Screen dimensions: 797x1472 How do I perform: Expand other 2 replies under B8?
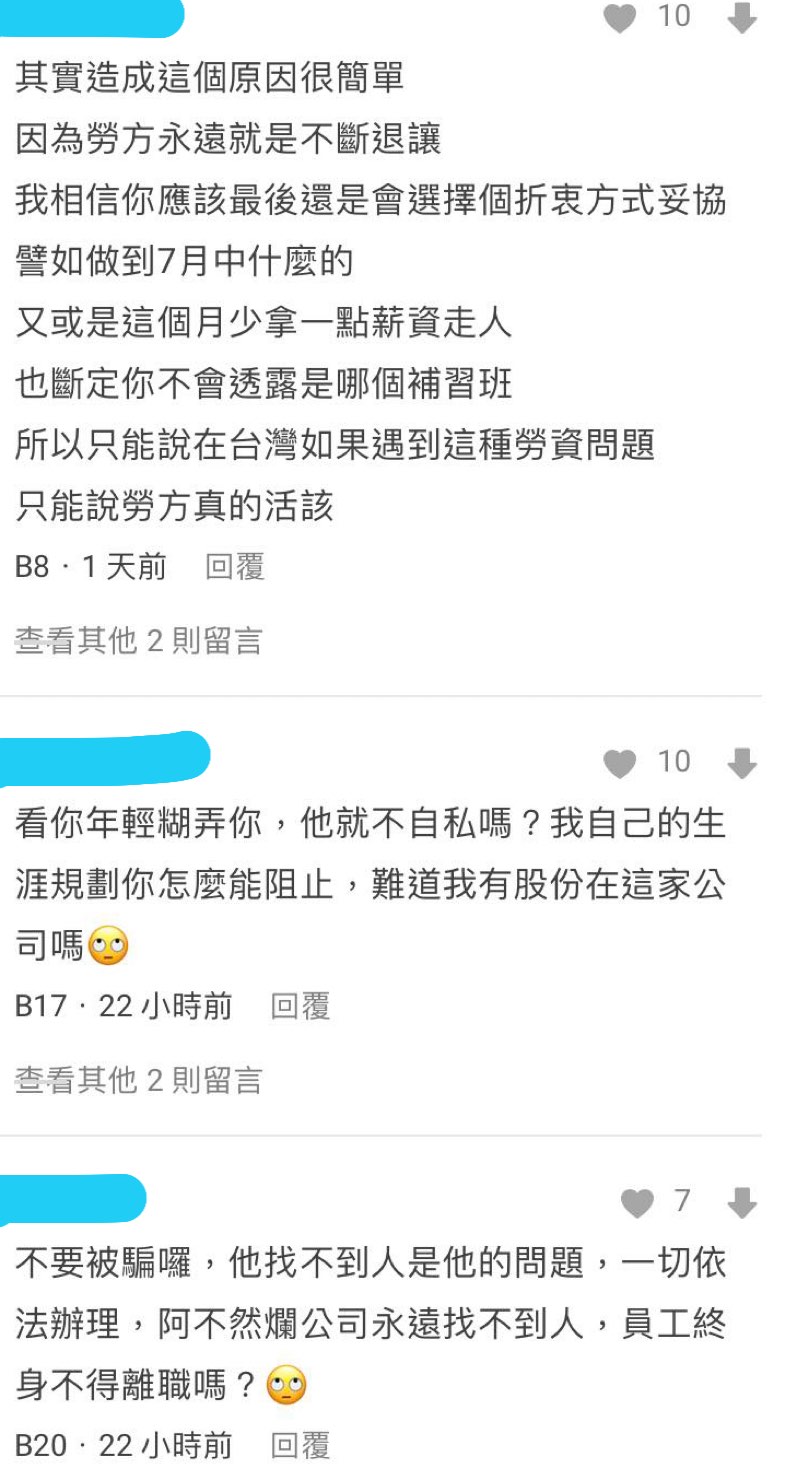coord(139,640)
